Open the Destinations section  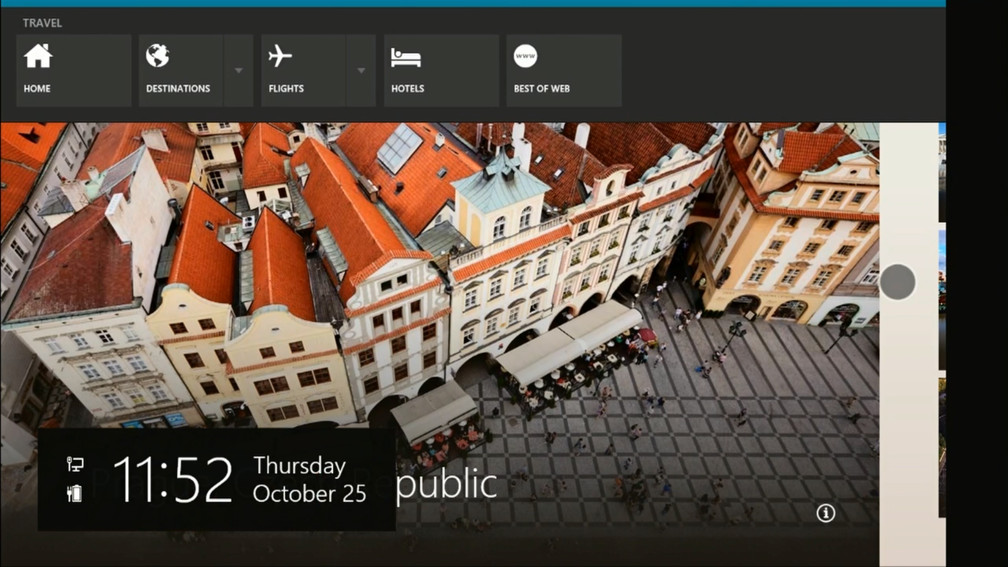(180, 70)
